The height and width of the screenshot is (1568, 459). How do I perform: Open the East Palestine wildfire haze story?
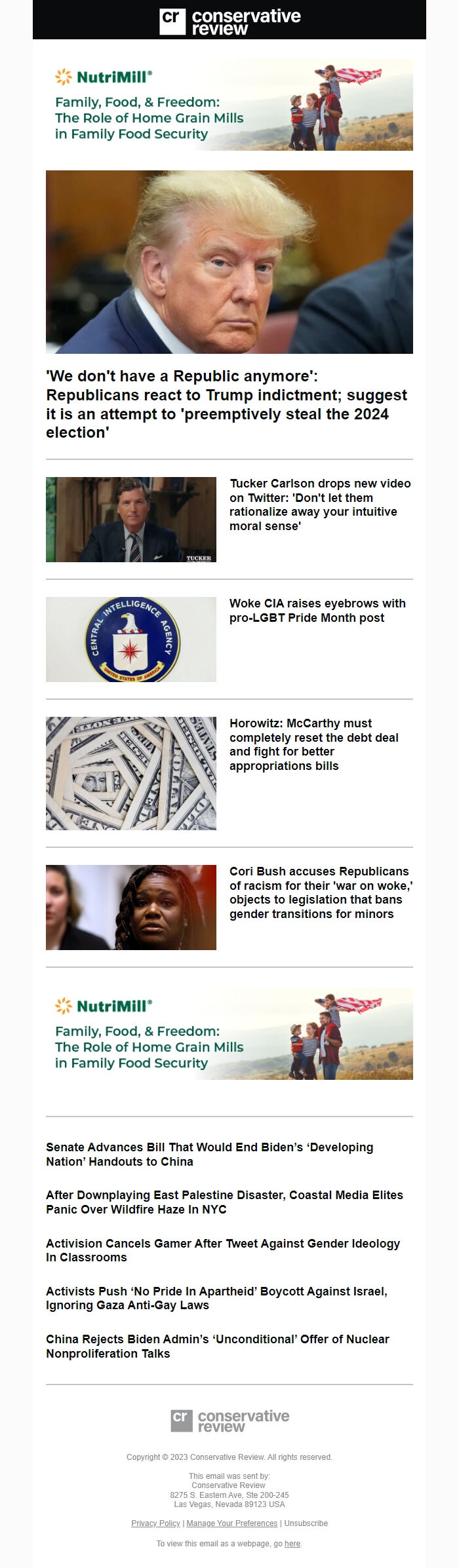[x=224, y=1202]
